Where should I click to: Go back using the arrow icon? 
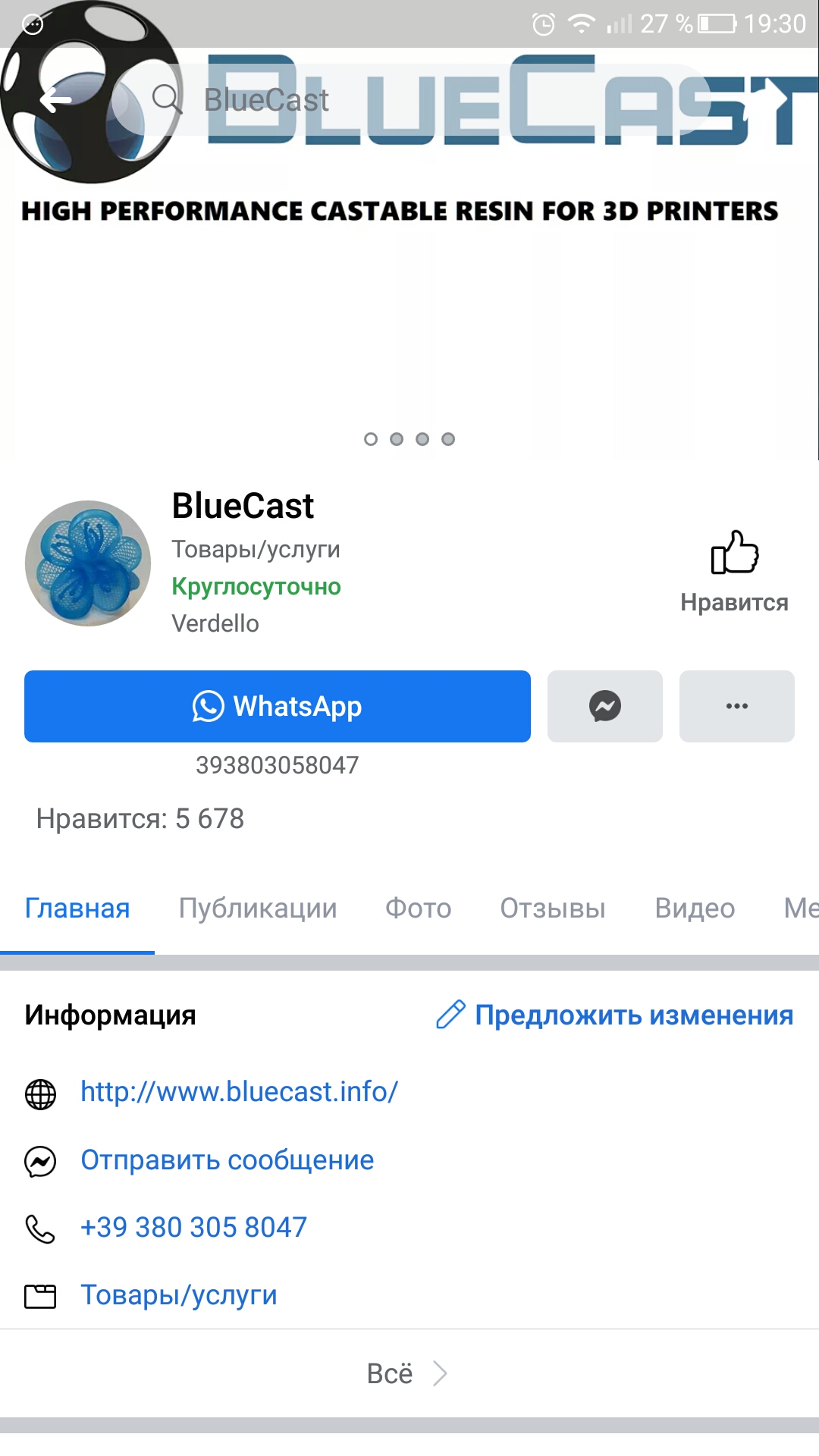55,99
